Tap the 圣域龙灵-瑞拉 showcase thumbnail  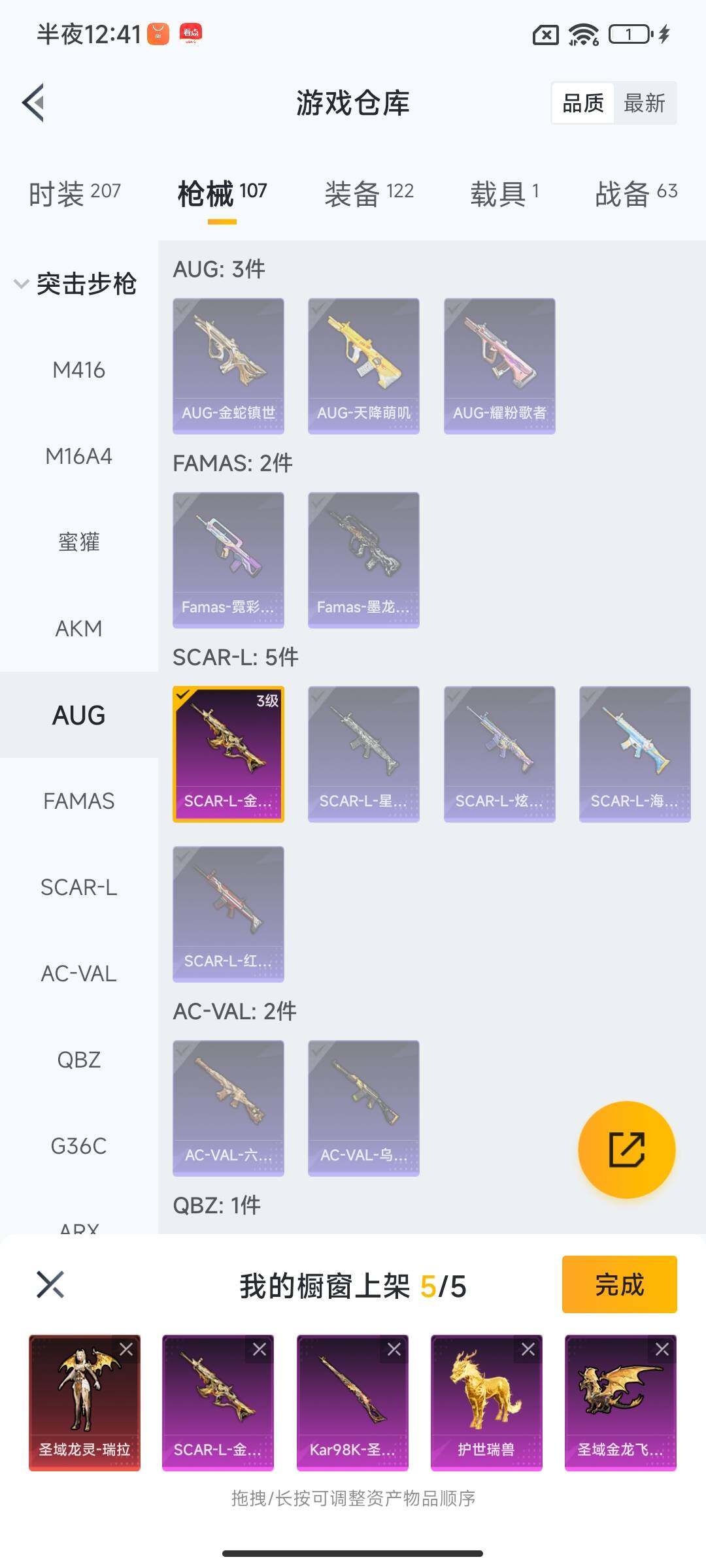(x=84, y=1401)
